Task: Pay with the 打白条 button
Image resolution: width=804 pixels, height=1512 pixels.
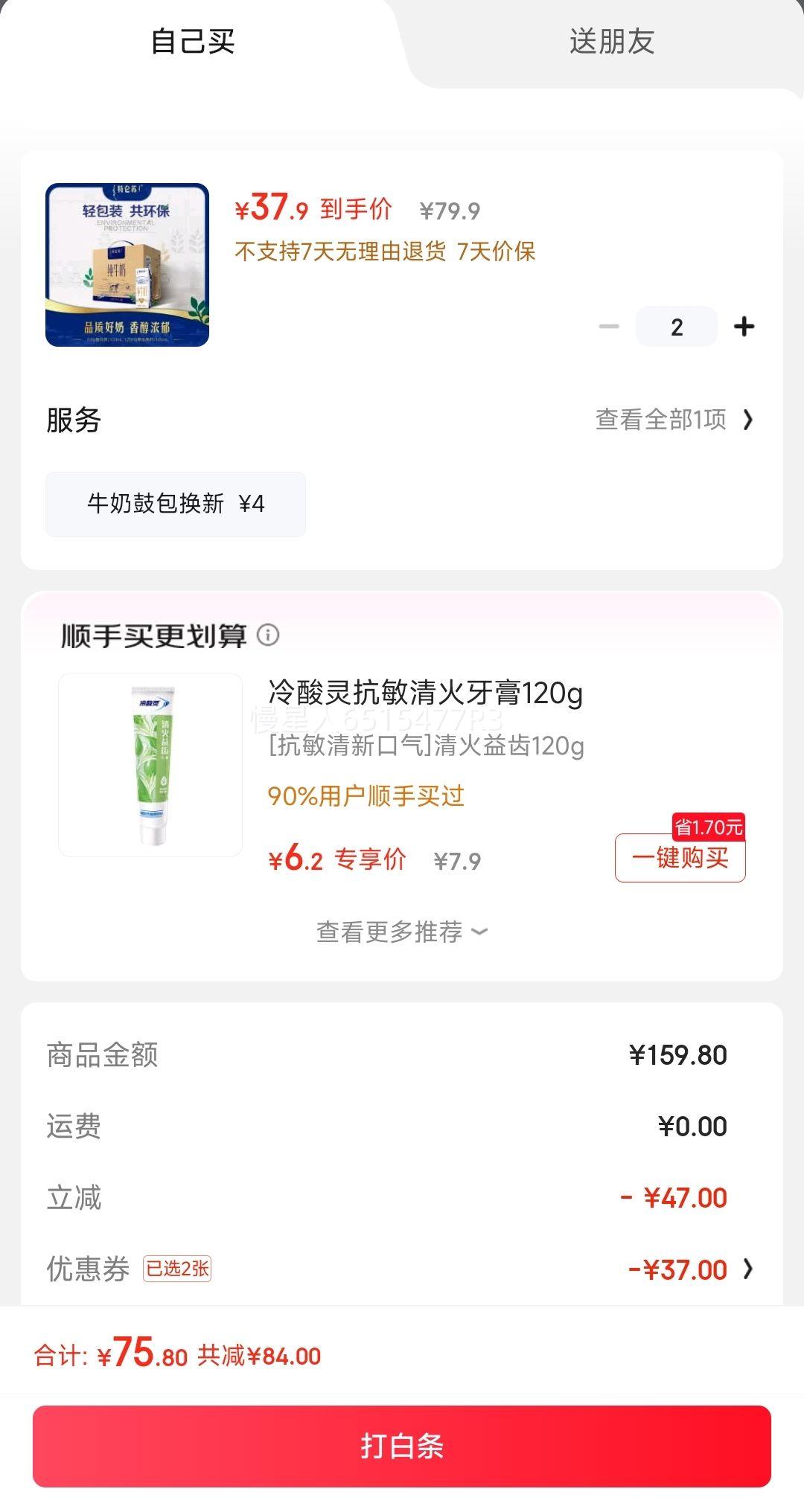Action: tap(402, 1447)
